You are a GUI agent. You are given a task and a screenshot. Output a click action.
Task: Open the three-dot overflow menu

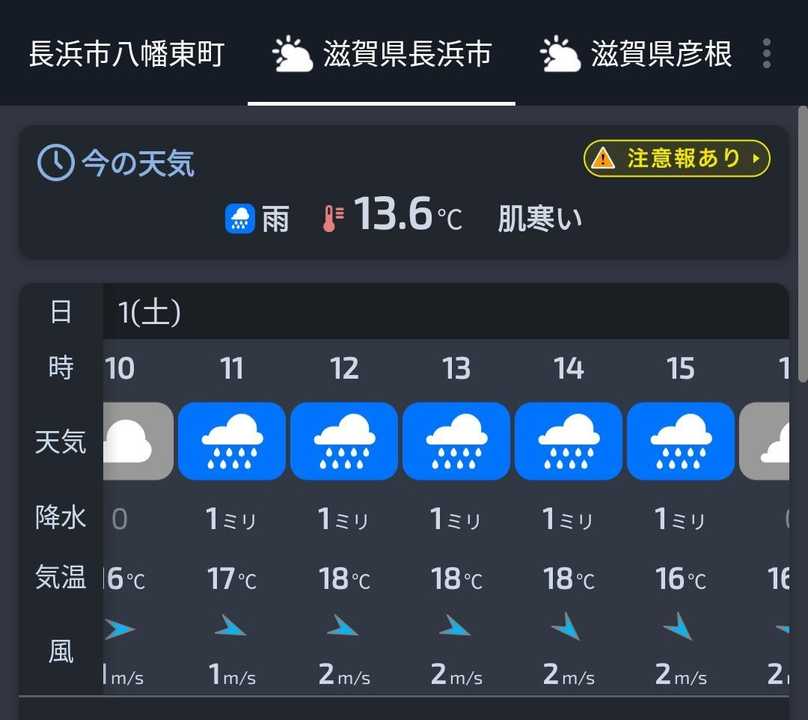click(767, 53)
